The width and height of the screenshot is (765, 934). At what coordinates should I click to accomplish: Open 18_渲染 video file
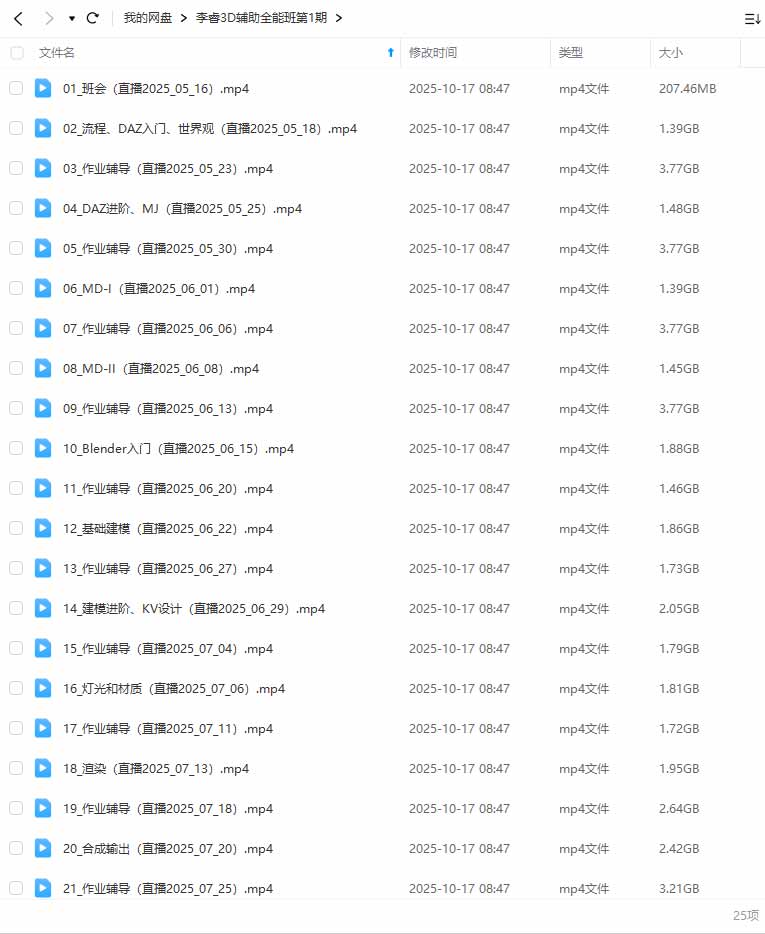click(155, 769)
